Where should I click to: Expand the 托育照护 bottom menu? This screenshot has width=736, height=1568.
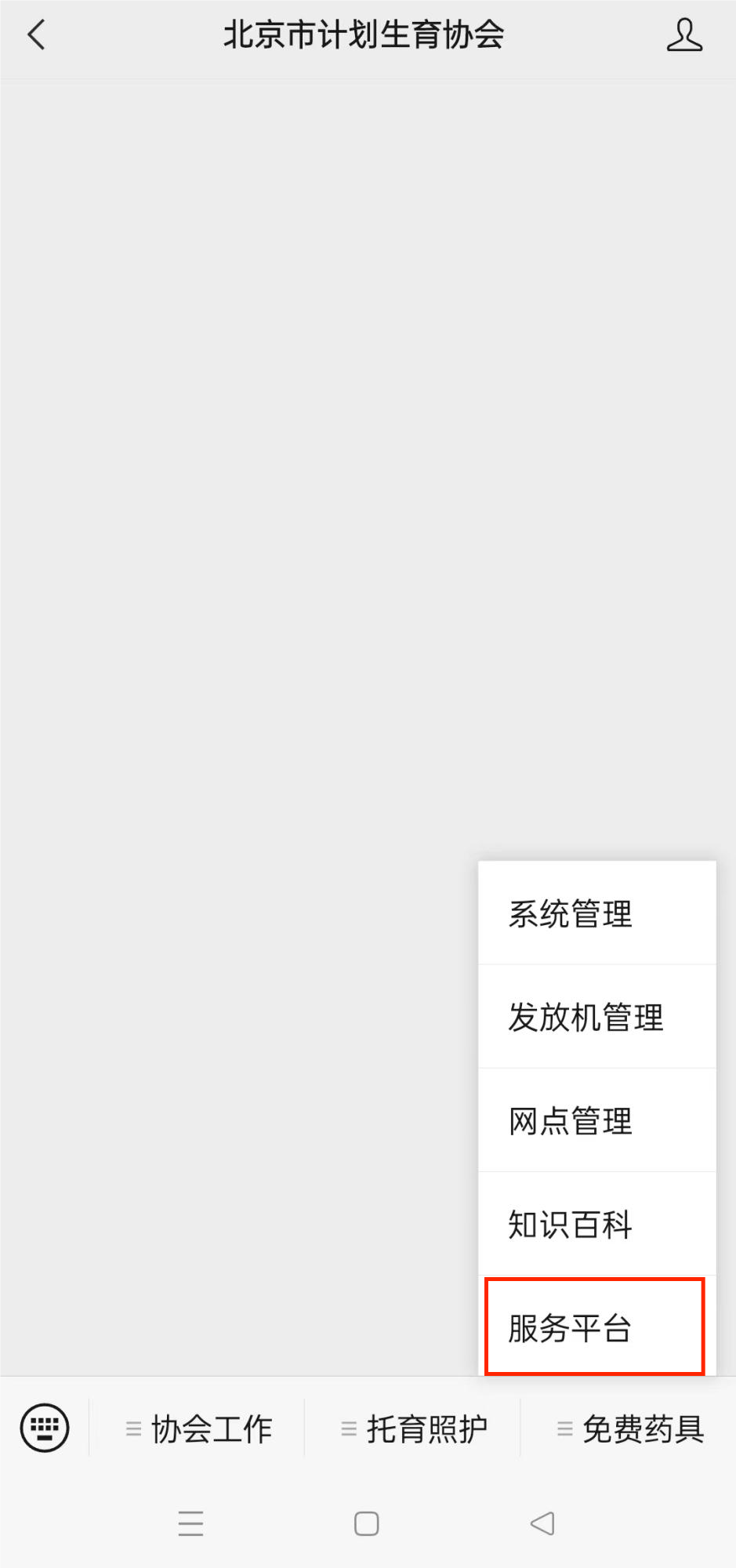pos(413,1428)
